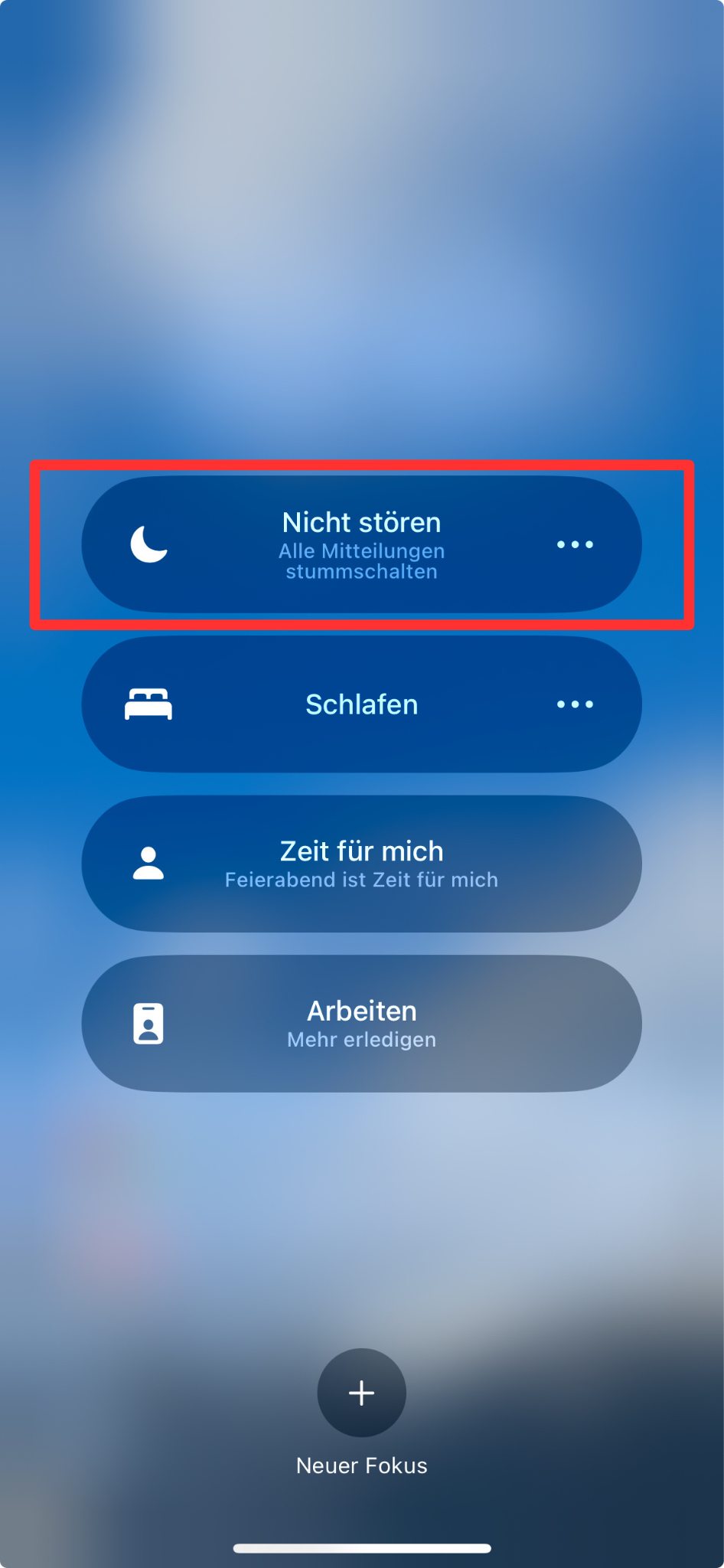
Task: Select the Arbeiten focus mode
Action: click(x=361, y=1024)
